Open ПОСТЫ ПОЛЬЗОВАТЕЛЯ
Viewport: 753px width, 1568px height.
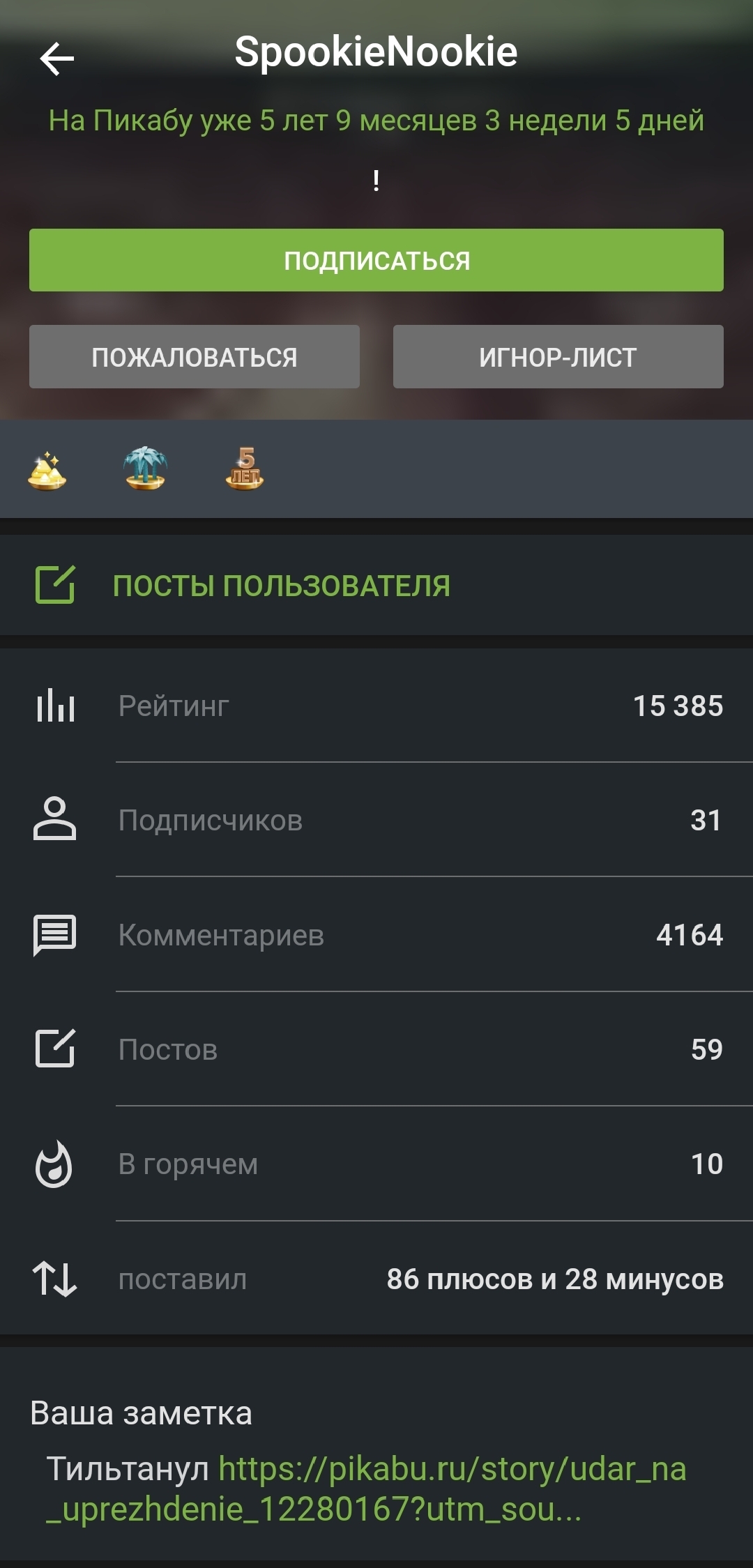coord(281,586)
